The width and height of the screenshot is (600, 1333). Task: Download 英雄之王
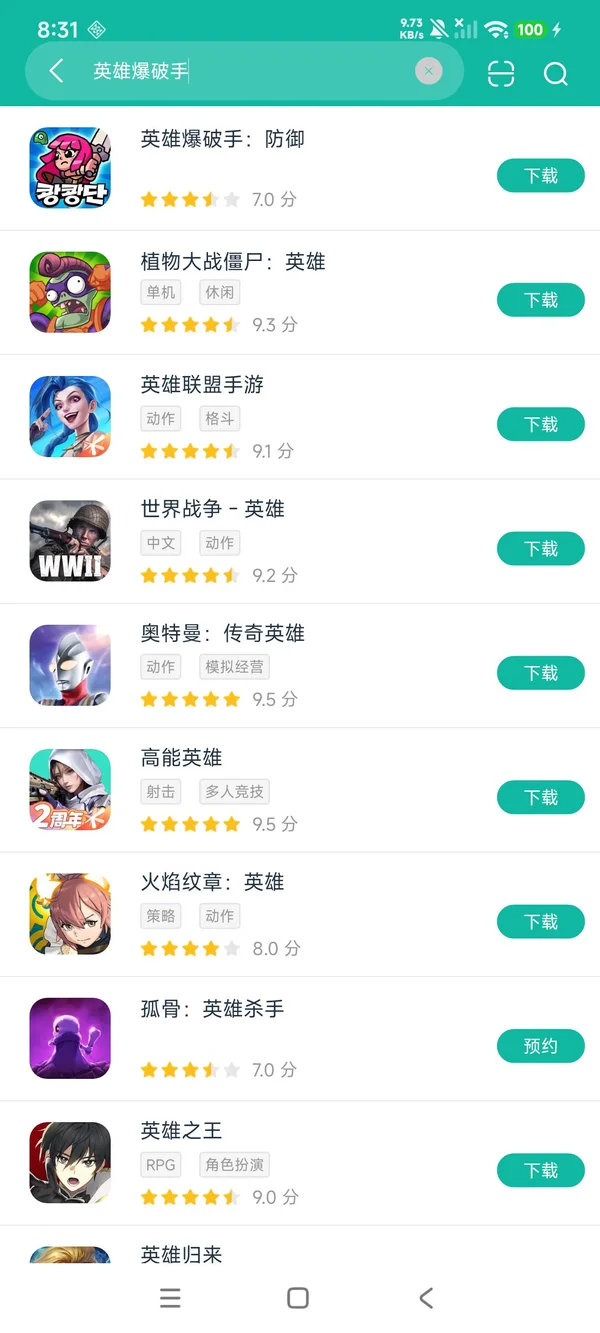point(540,1170)
